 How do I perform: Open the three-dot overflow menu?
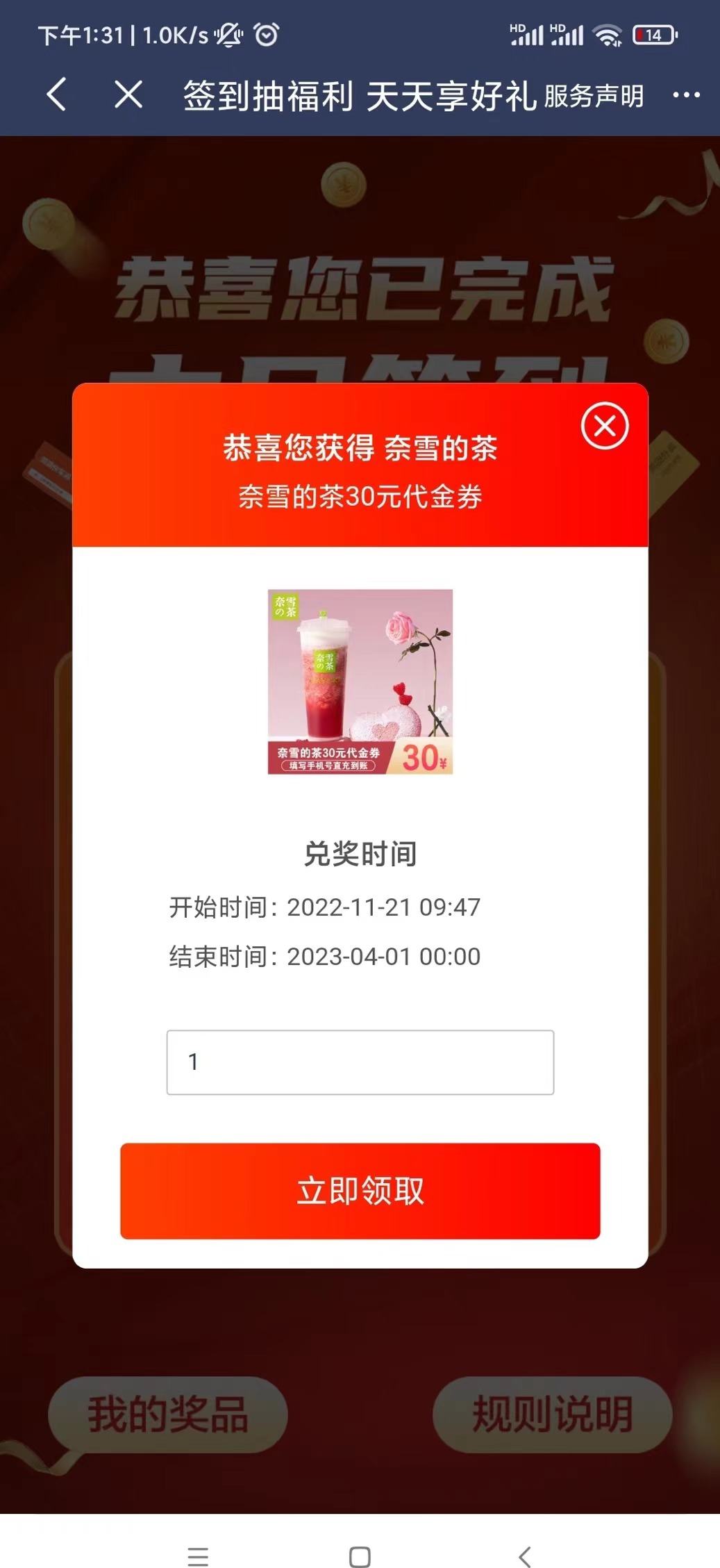[x=686, y=94]
